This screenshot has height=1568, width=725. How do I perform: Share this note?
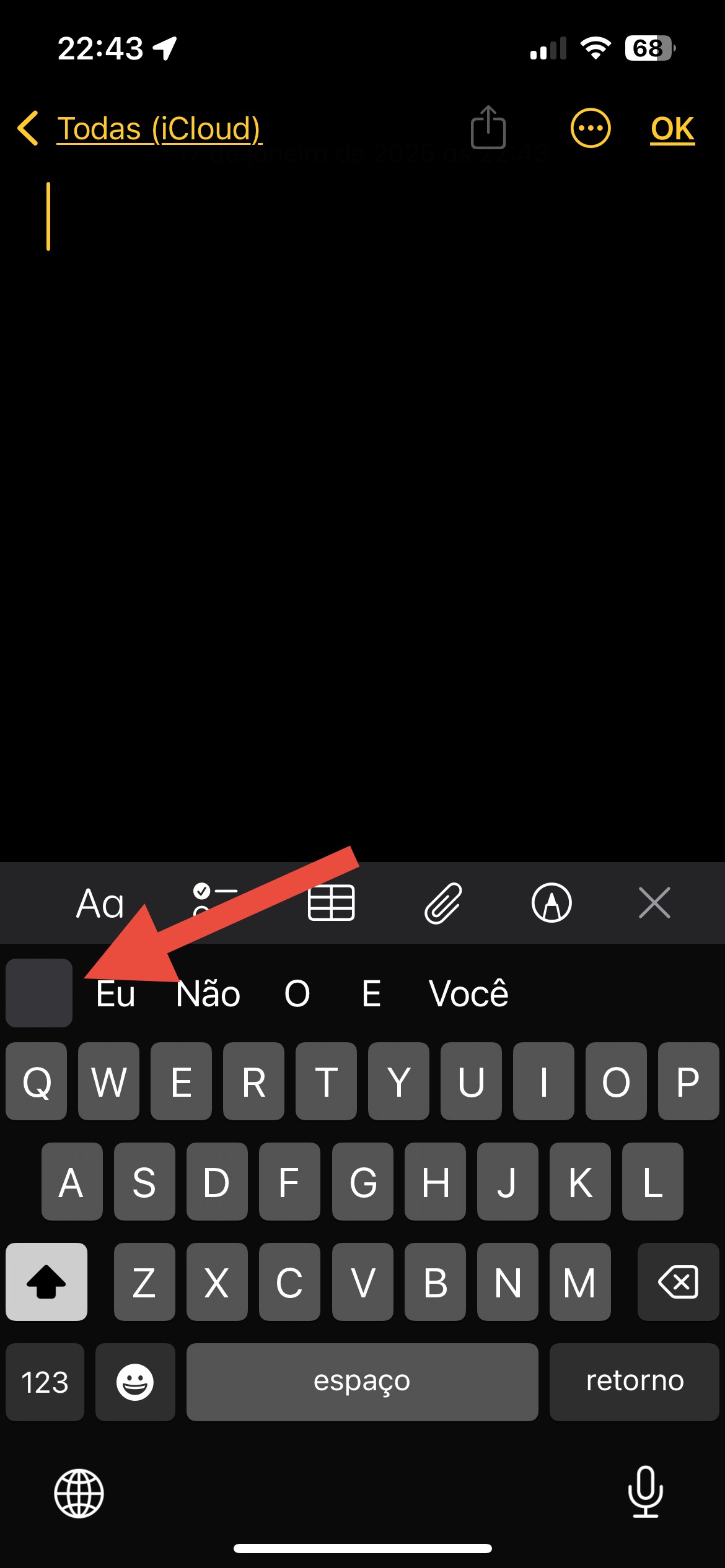488,128
